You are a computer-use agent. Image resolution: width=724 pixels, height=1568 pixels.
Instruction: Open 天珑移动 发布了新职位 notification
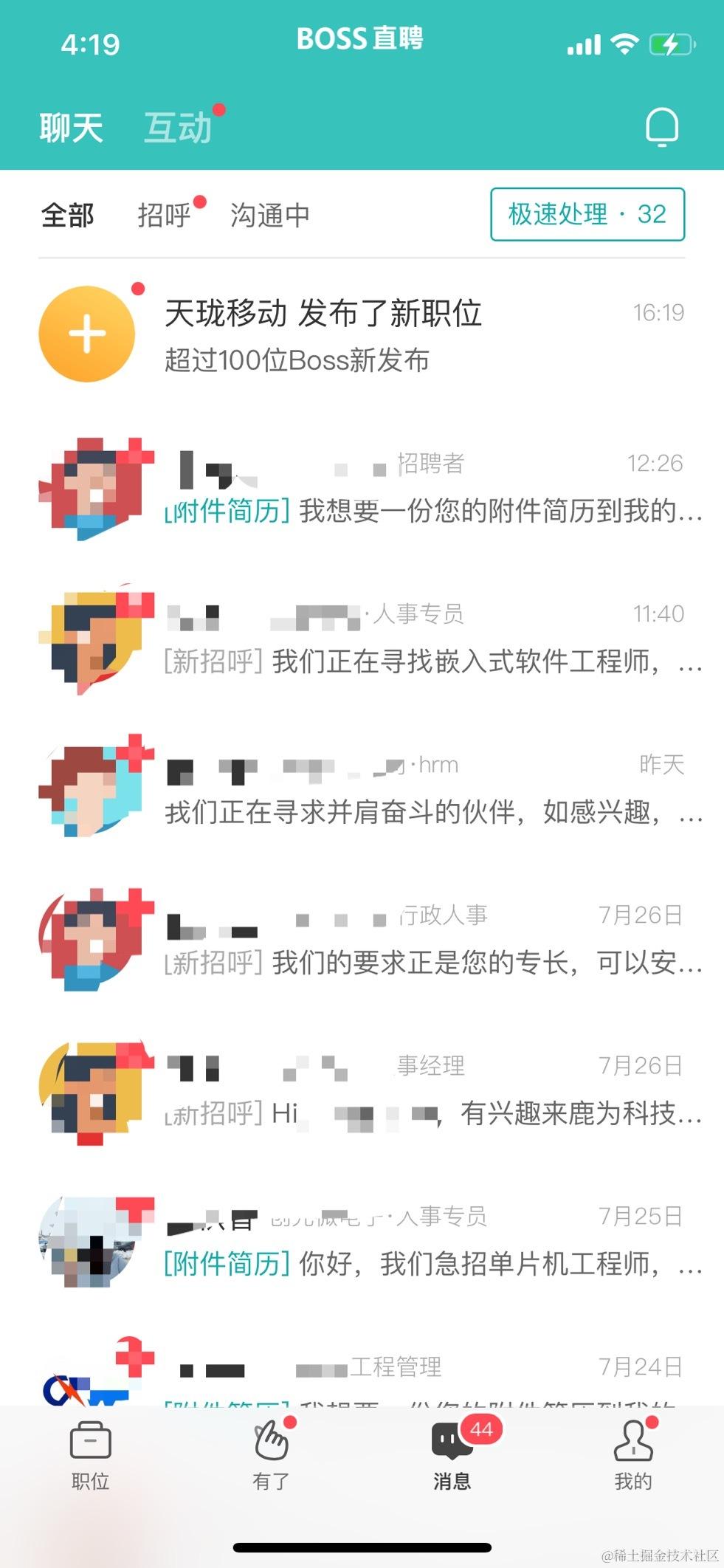pyautogui.click(x=362, y=335)
